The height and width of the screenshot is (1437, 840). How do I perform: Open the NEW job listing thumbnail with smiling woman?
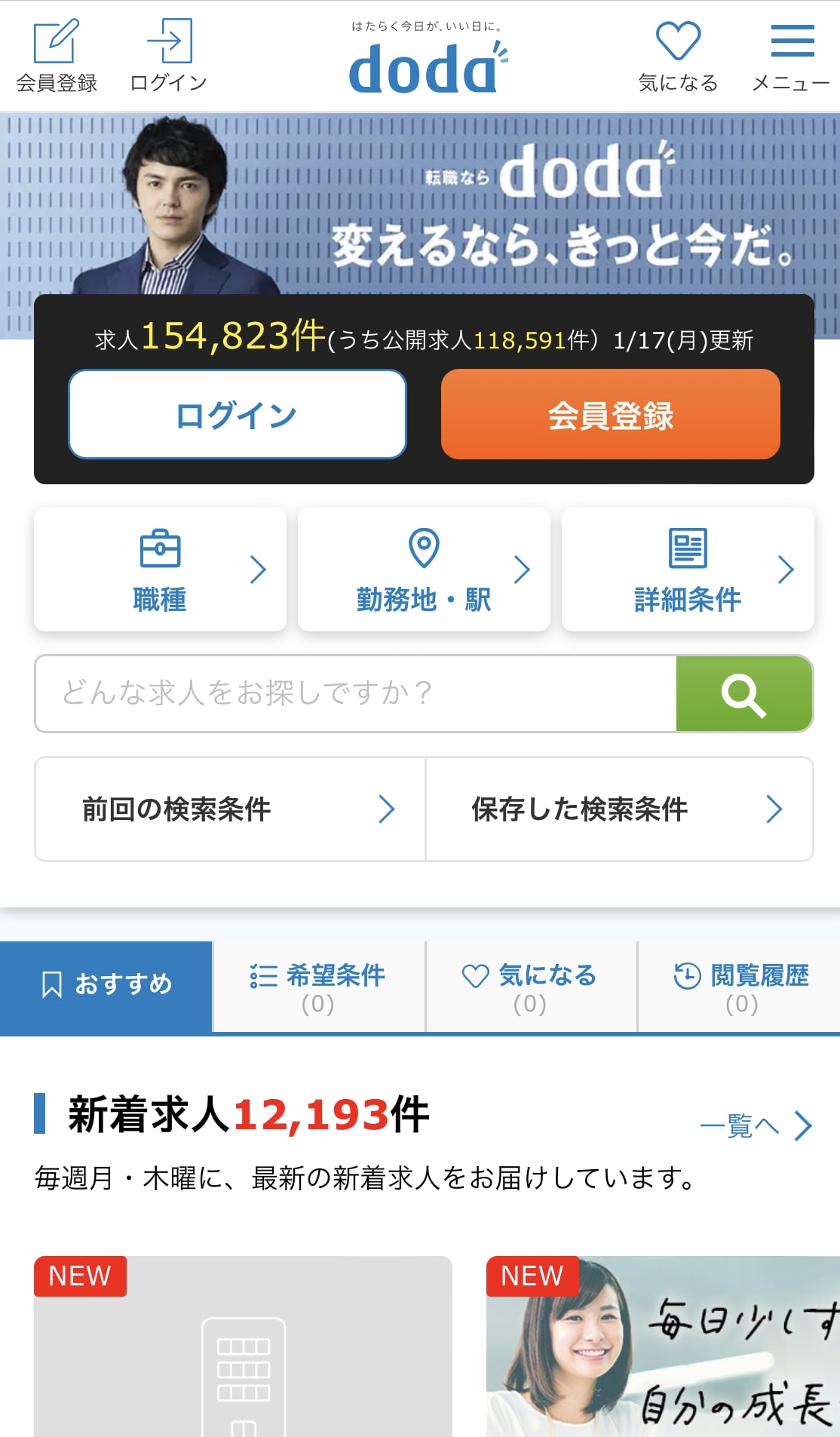pos(664,1358)
